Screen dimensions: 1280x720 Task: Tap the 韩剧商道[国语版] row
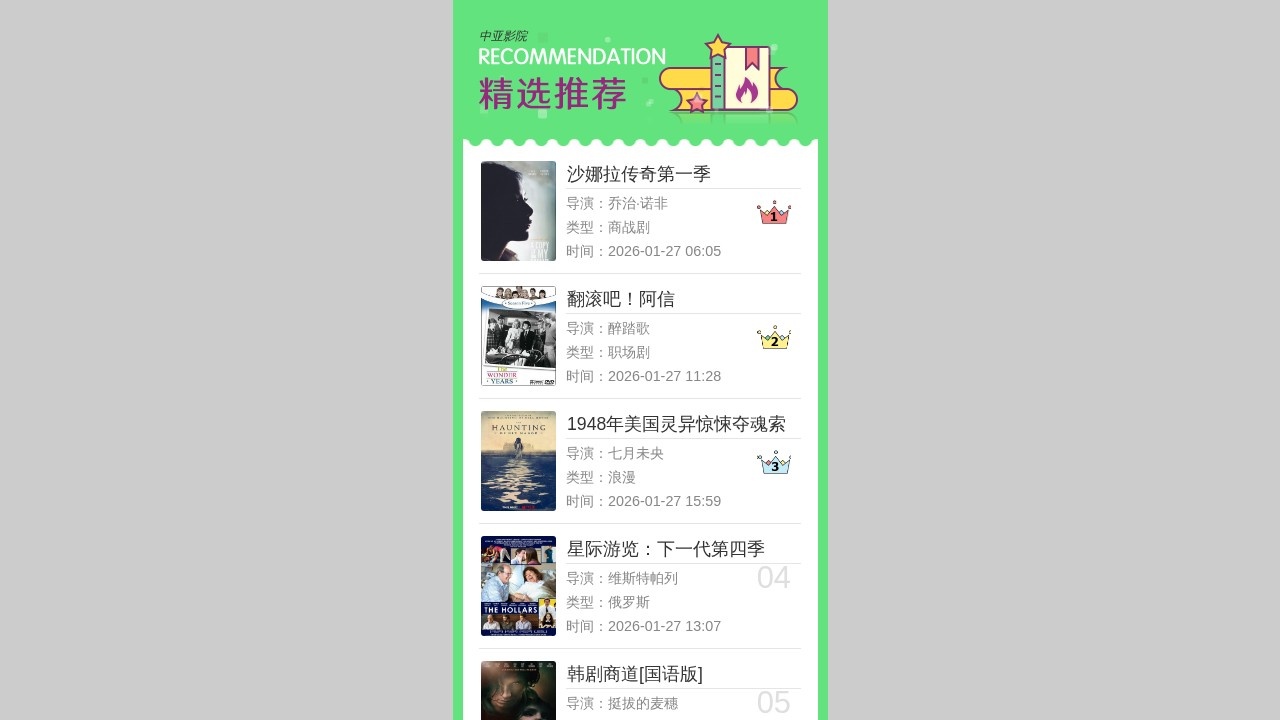[x=634, y=674]
